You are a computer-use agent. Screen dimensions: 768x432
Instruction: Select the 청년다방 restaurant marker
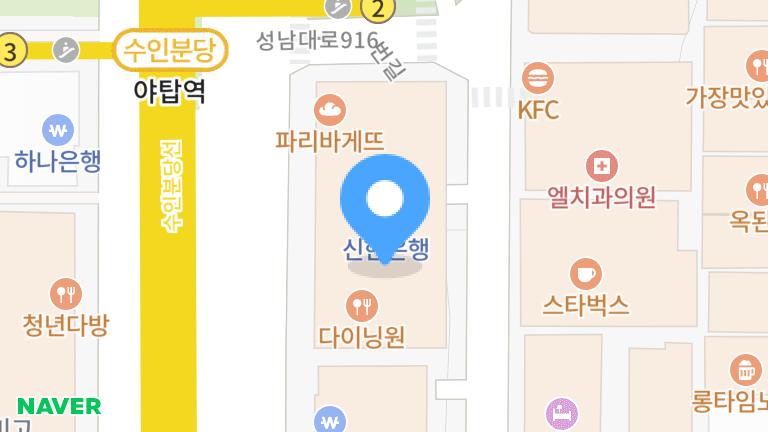(66, 293)
